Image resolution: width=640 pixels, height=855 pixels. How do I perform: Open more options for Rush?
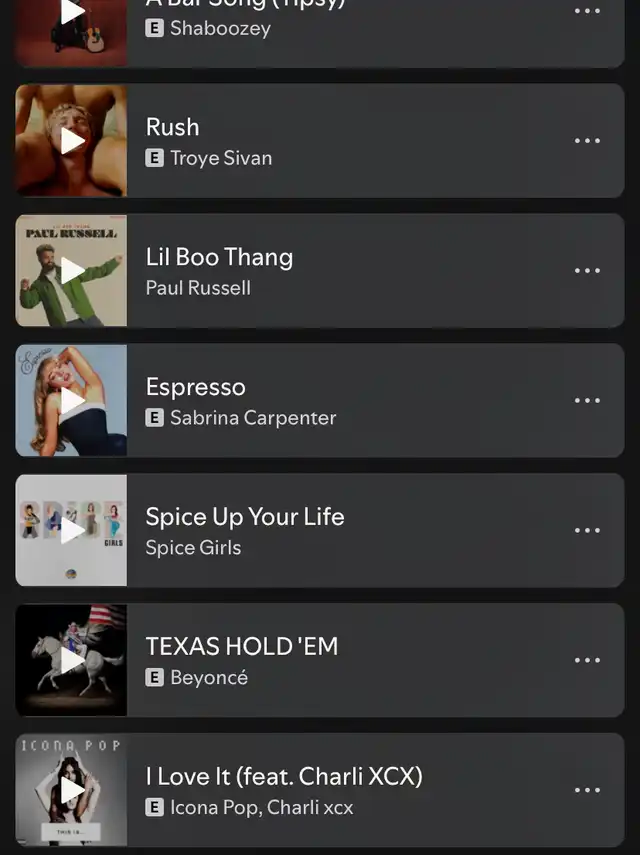click(x=587, y=141)
